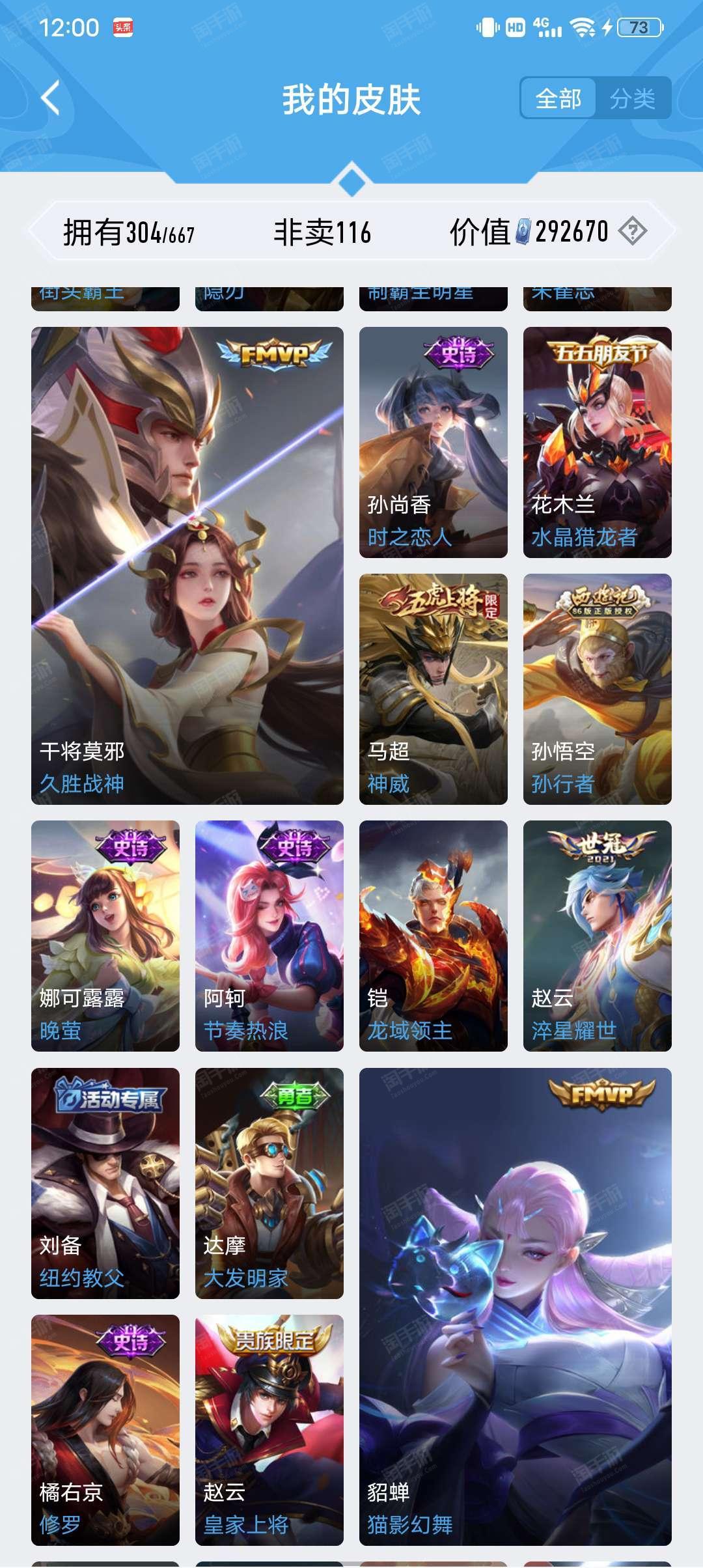Go back using the top-left arrow

click(51, 98)
